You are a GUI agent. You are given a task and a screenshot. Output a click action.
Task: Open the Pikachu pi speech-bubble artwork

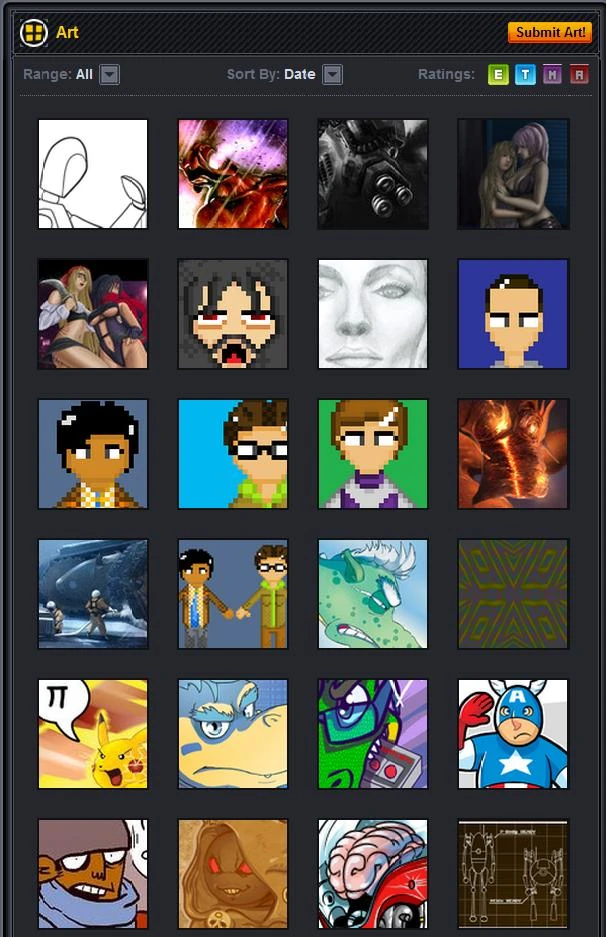(x=93, y=734)
